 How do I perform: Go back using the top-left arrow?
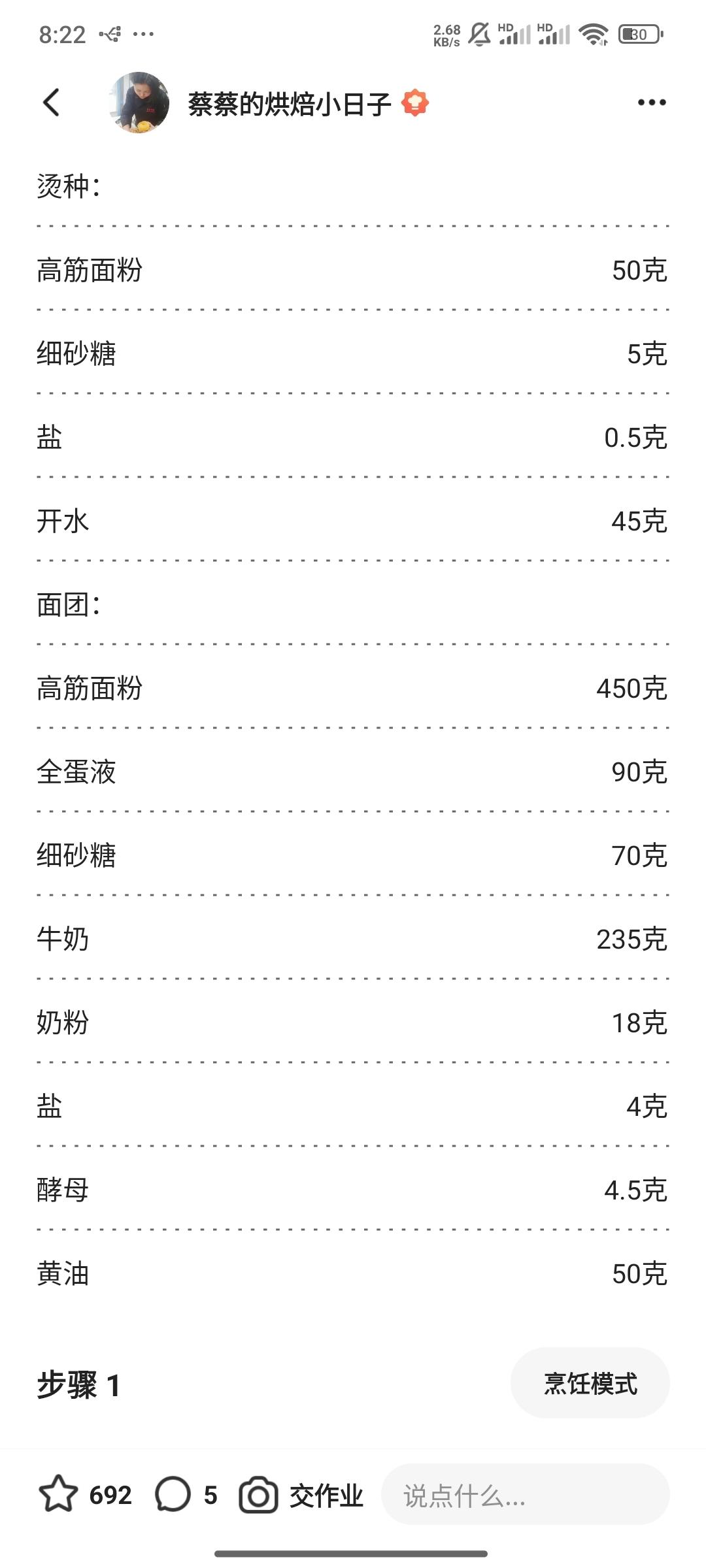point(51,103)
